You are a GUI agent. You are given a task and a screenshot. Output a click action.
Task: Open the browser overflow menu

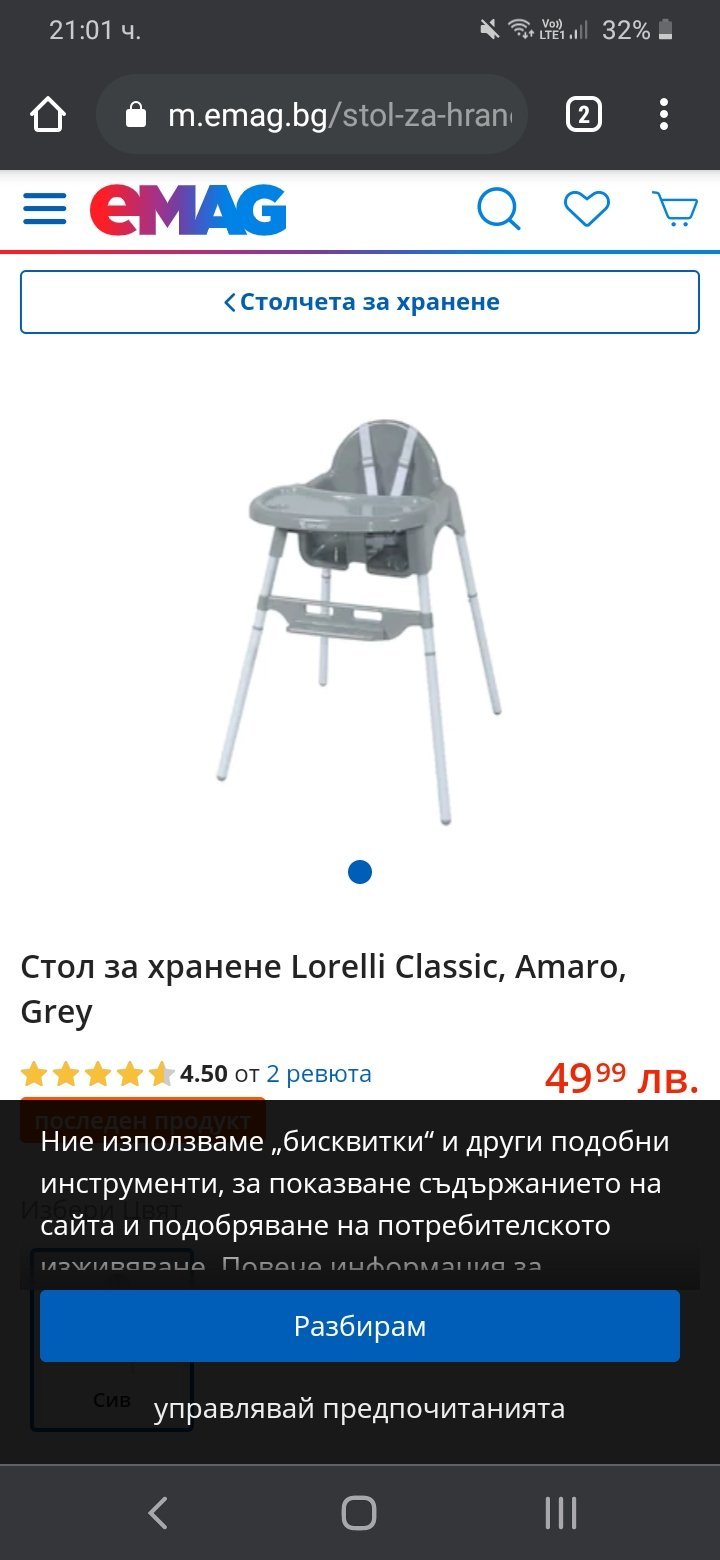[664, 116]
